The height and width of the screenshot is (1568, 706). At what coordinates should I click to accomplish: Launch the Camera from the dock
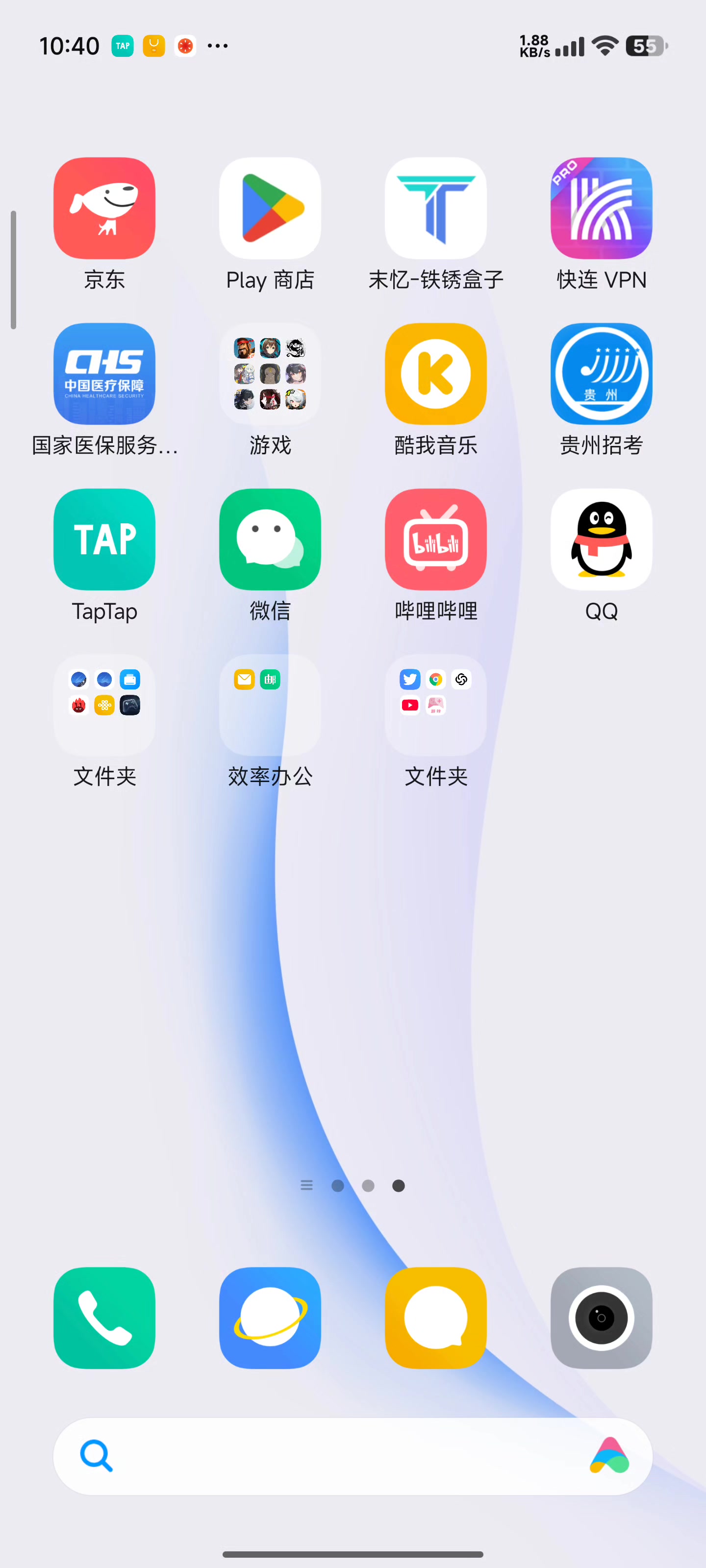tap(601, 1318)
